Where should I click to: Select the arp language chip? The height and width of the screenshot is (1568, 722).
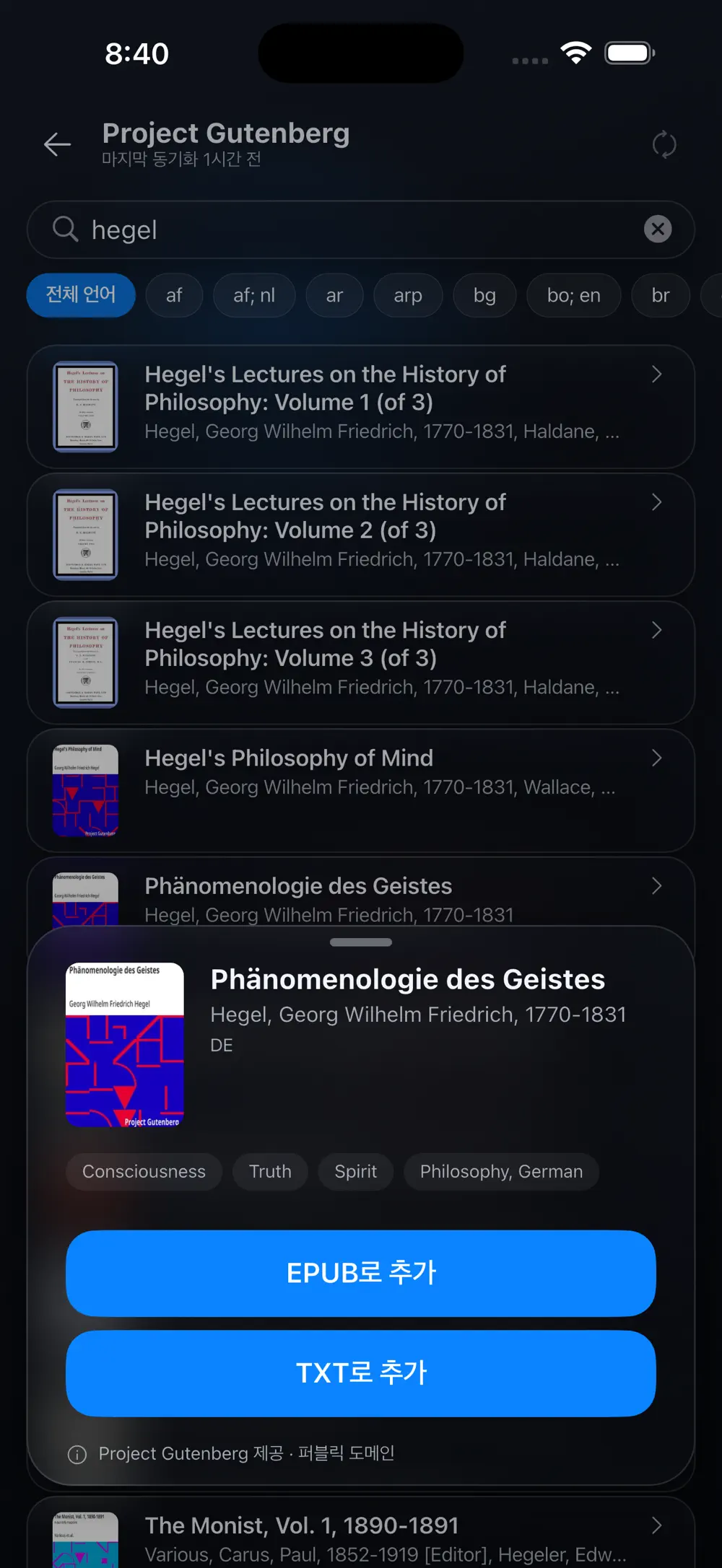click(x=408, y=295)
